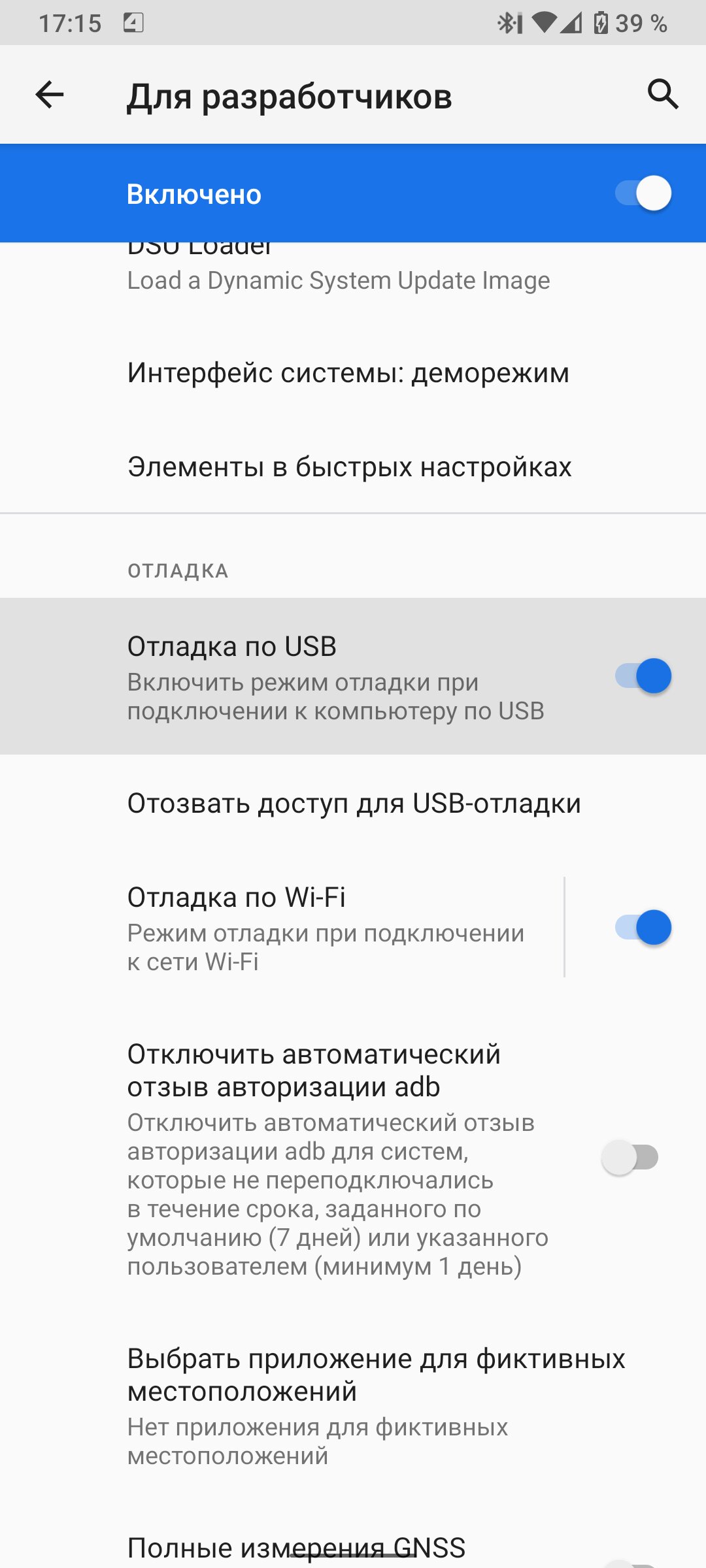This screenshot has height=1568, width=706.
Task: Open Выбрать приложение для фиктивных местоположений
Action: tap(353, 1406)
